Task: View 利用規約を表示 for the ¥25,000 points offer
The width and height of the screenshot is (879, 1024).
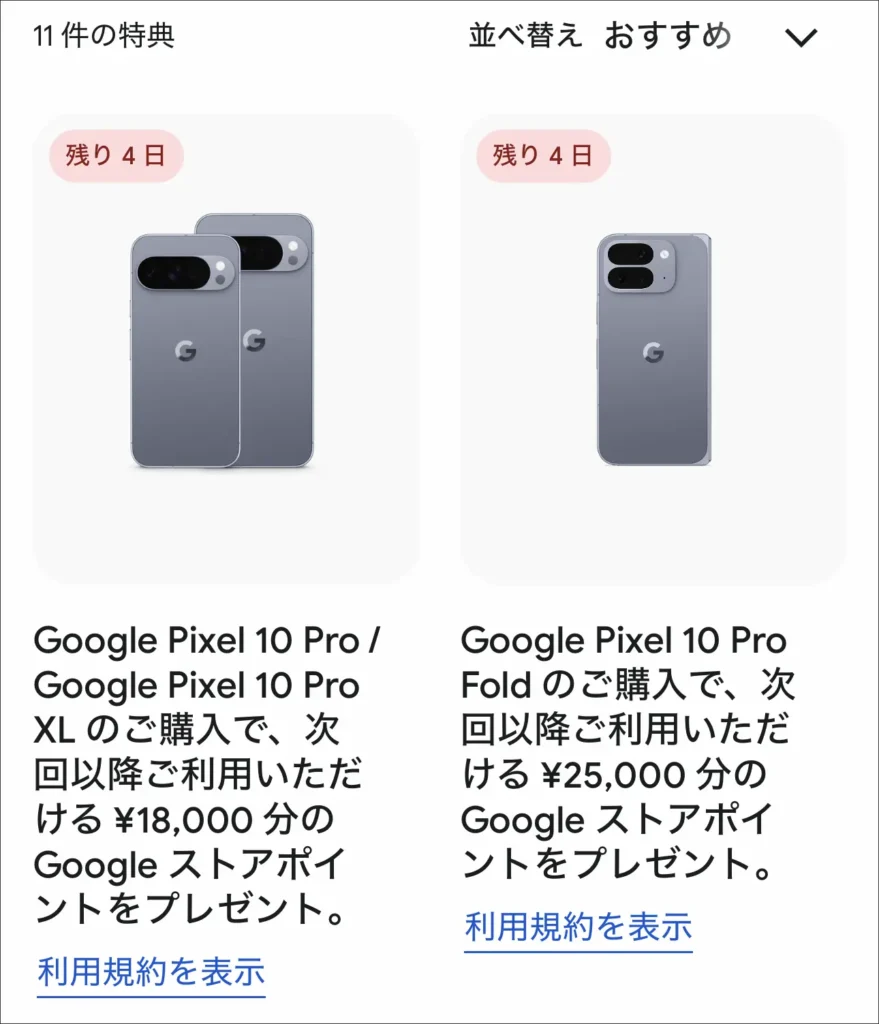Action: (578, 927)
